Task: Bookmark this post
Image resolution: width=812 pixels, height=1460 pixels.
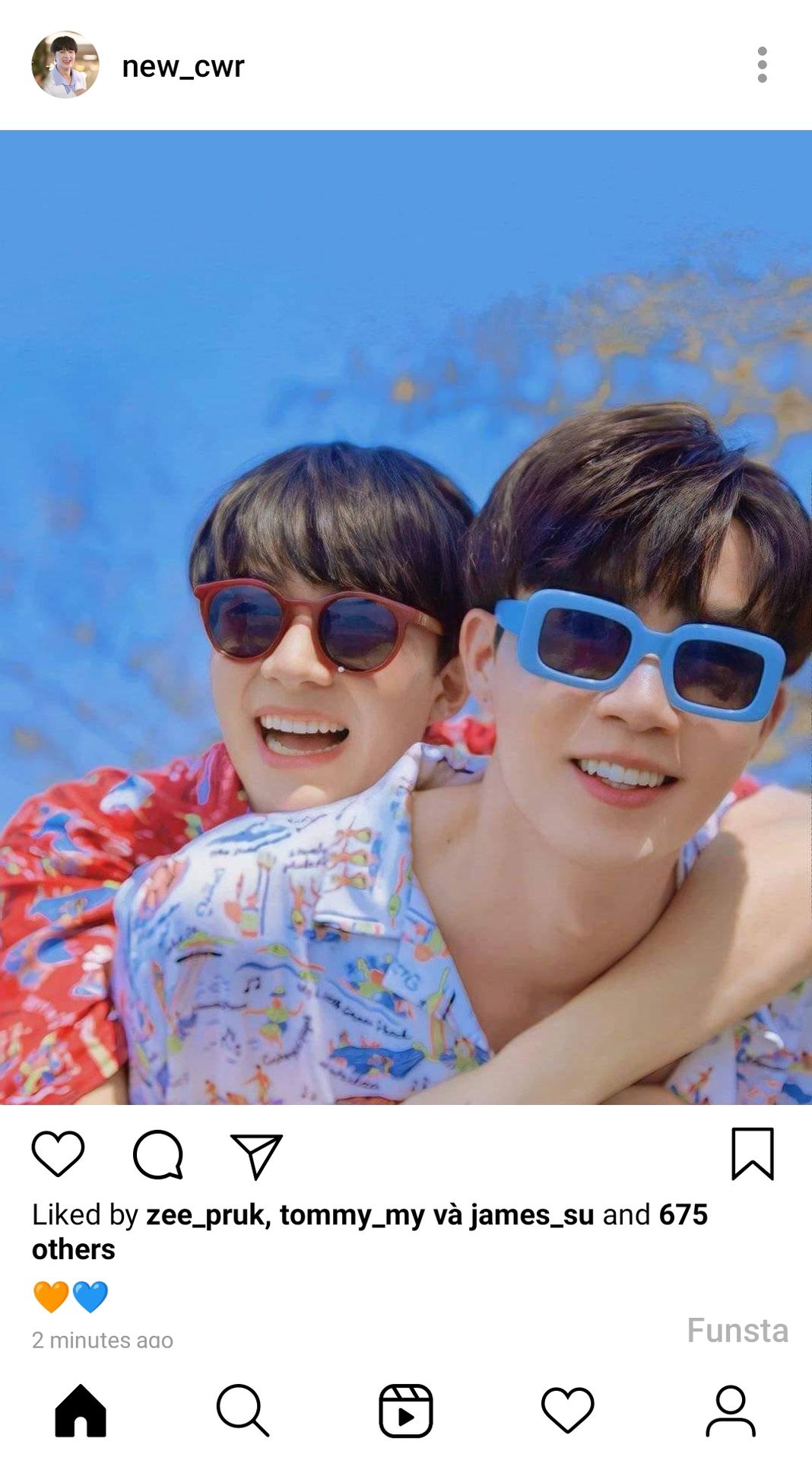Action: [752, 1154]
